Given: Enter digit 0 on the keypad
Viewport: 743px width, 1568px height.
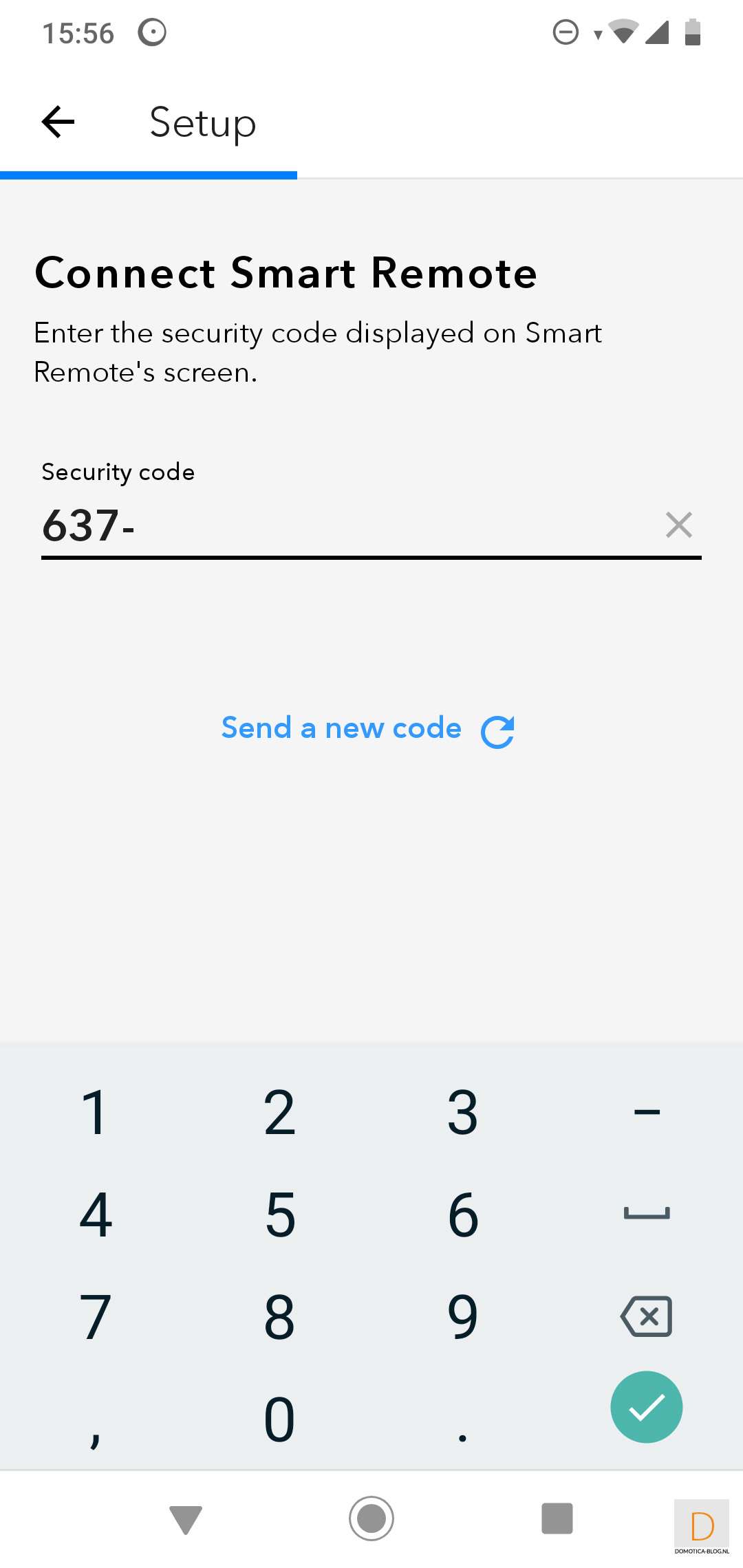Looking at the screenshot, I should (279, 1419).
